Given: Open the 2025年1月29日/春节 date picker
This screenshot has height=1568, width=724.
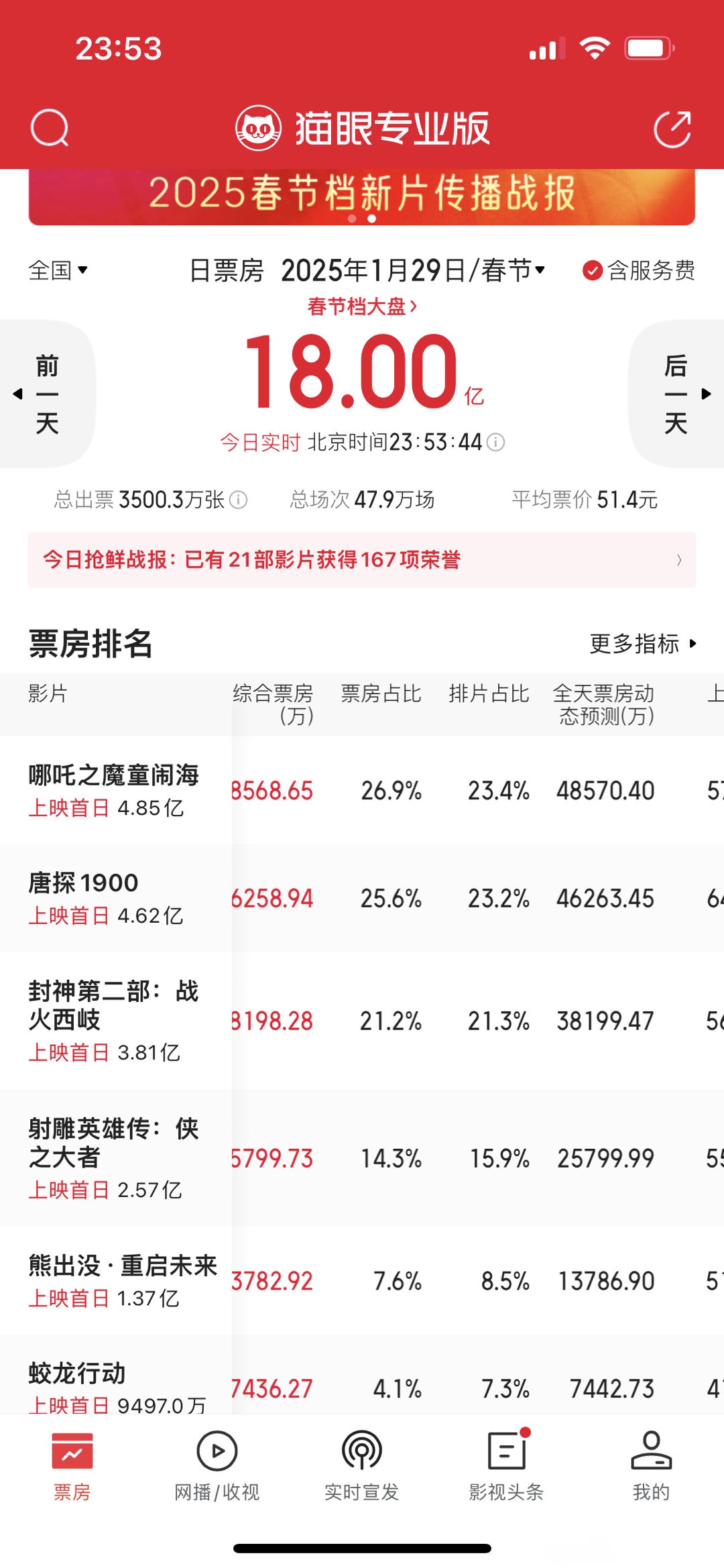Looking at the screenshot, I should click(410, 271).
